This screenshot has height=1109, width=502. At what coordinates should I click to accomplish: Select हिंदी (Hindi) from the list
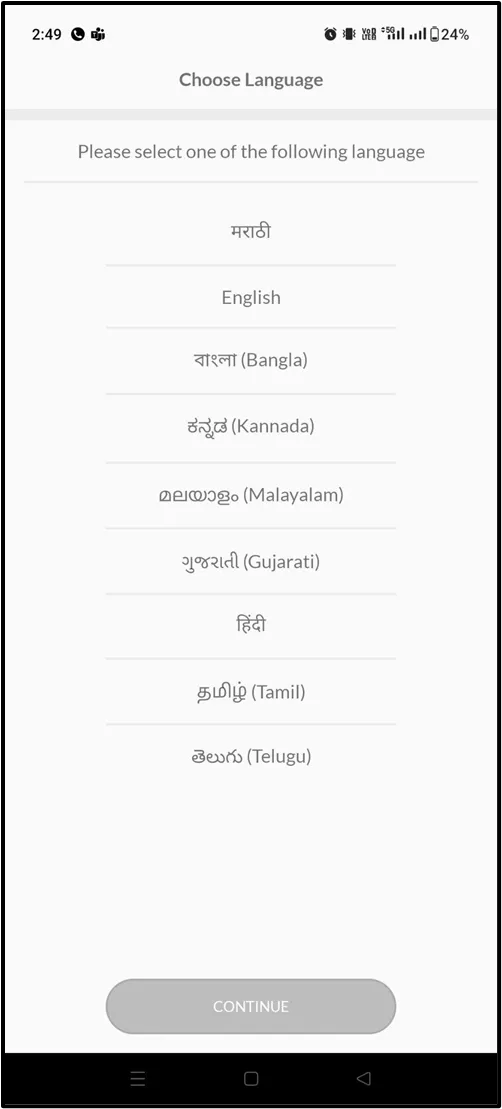point(251,625)
